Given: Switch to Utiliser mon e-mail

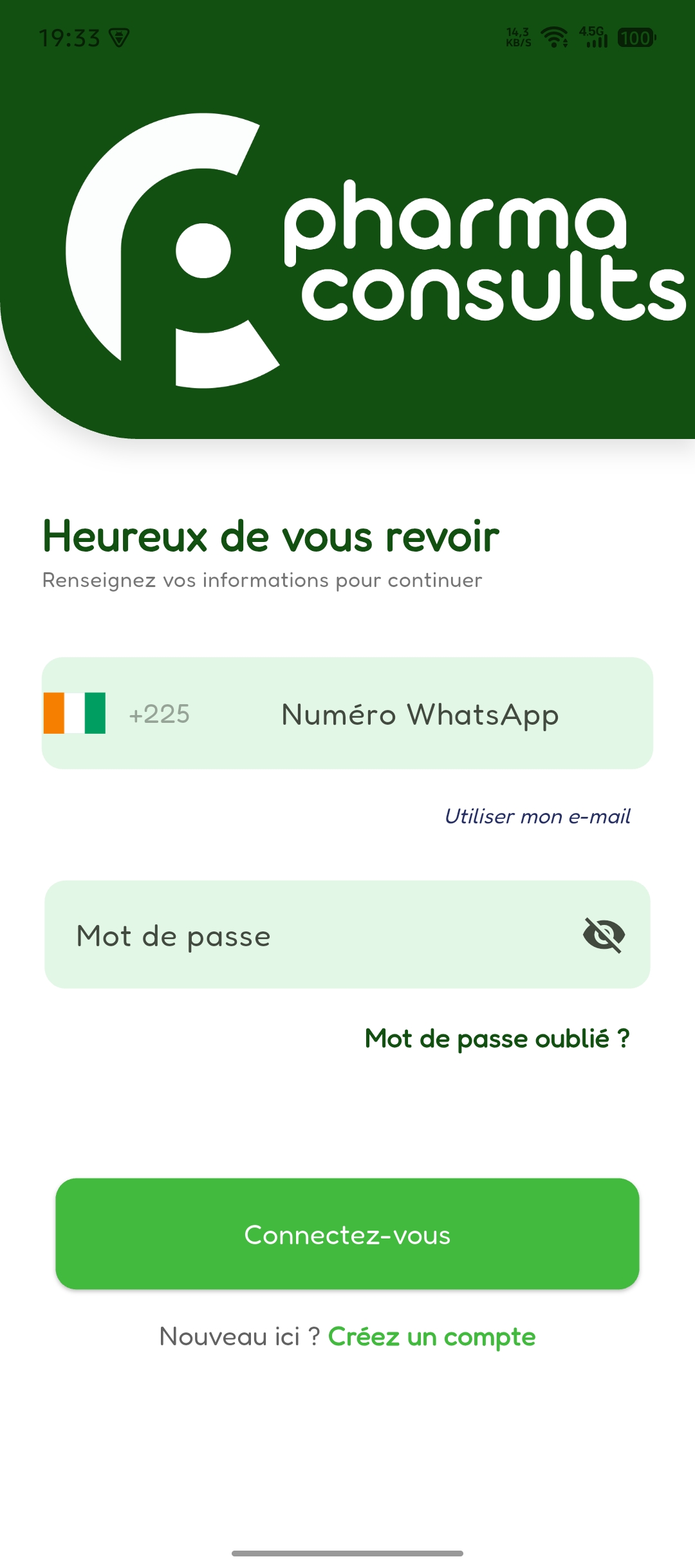Looking at the screenshot, I should point(537,816).
